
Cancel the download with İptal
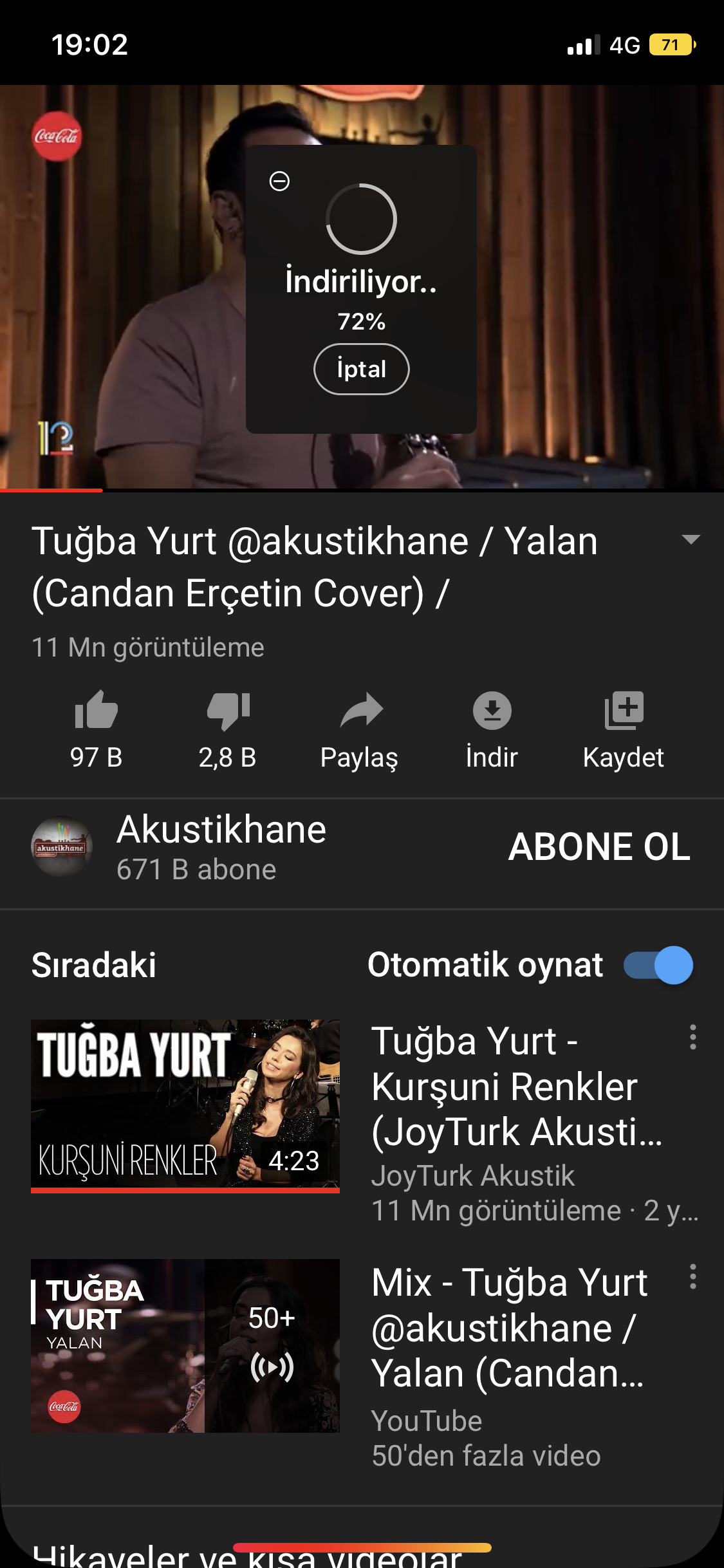(361, 369)
